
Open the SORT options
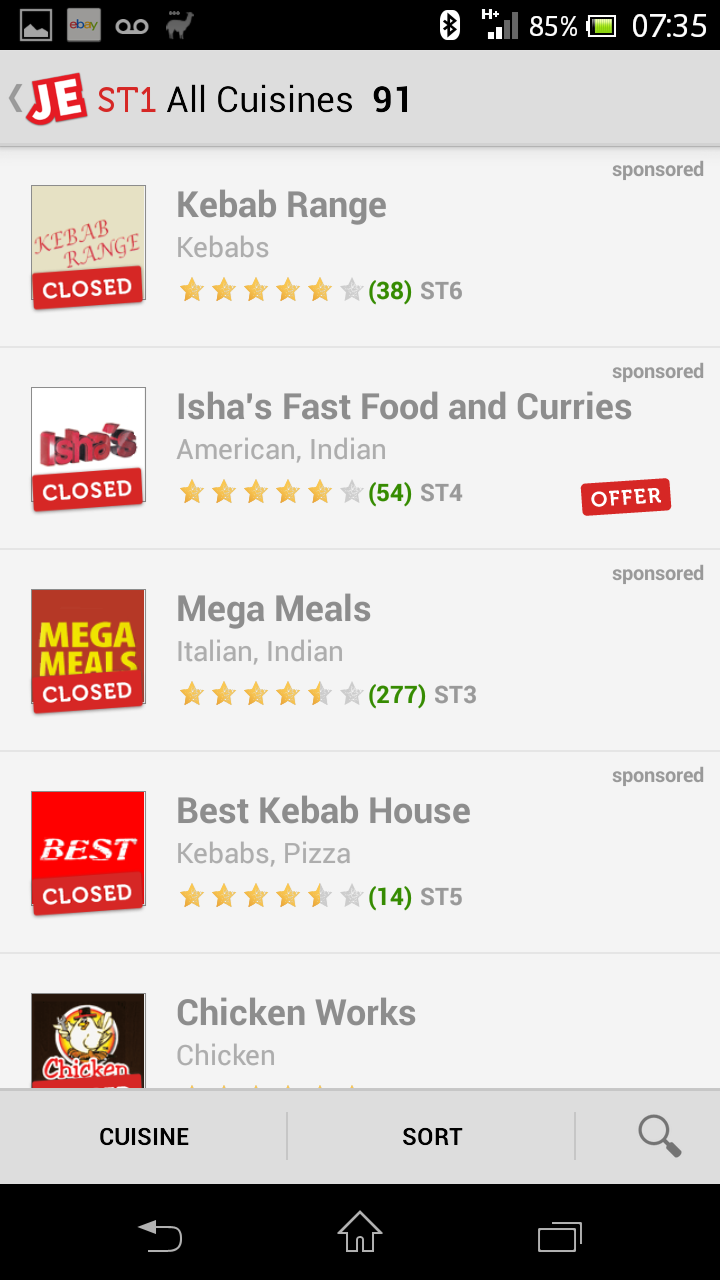[432, 1136]
